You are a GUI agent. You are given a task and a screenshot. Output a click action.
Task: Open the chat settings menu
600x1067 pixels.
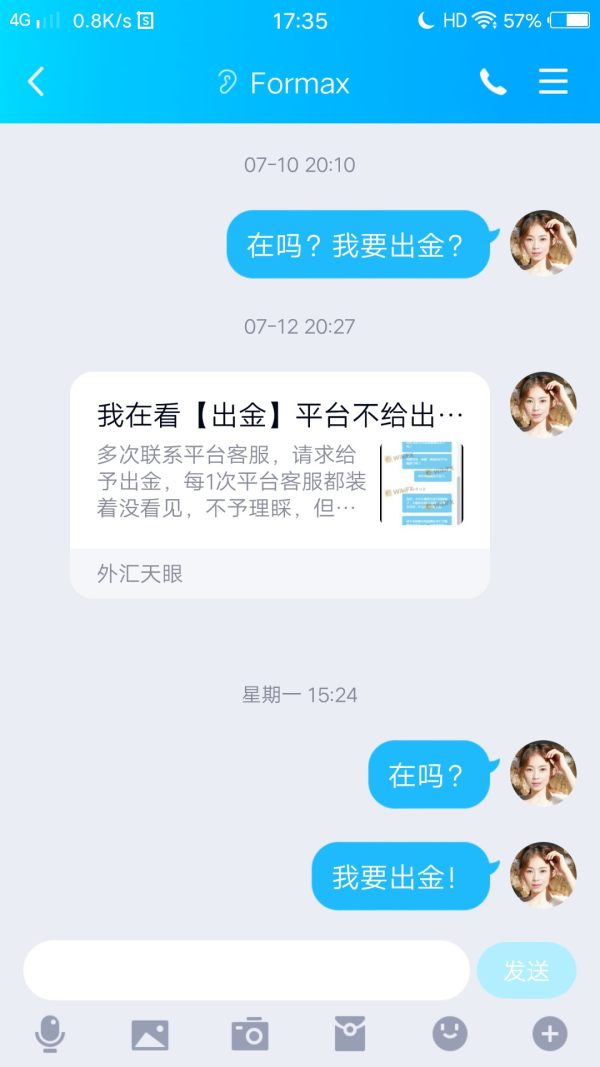point(553,82)
